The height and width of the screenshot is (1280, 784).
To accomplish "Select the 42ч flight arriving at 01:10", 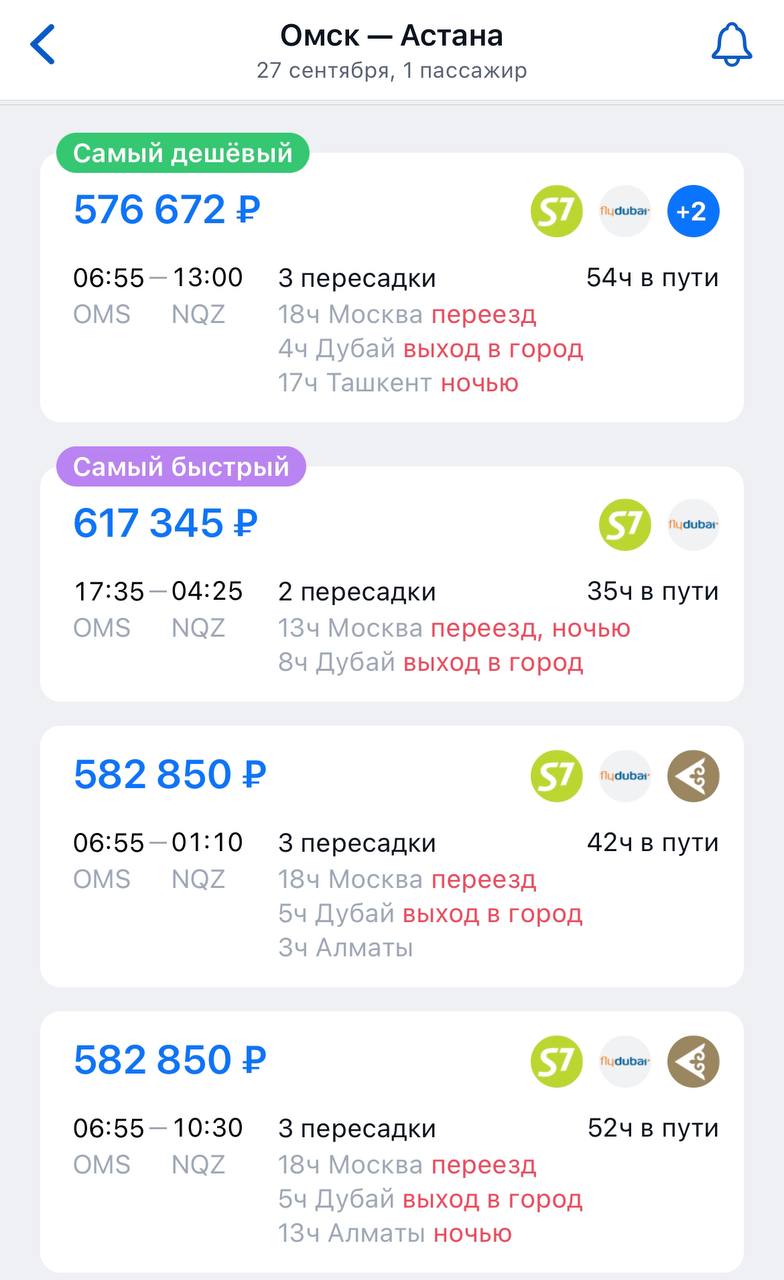I will [391, 856].
